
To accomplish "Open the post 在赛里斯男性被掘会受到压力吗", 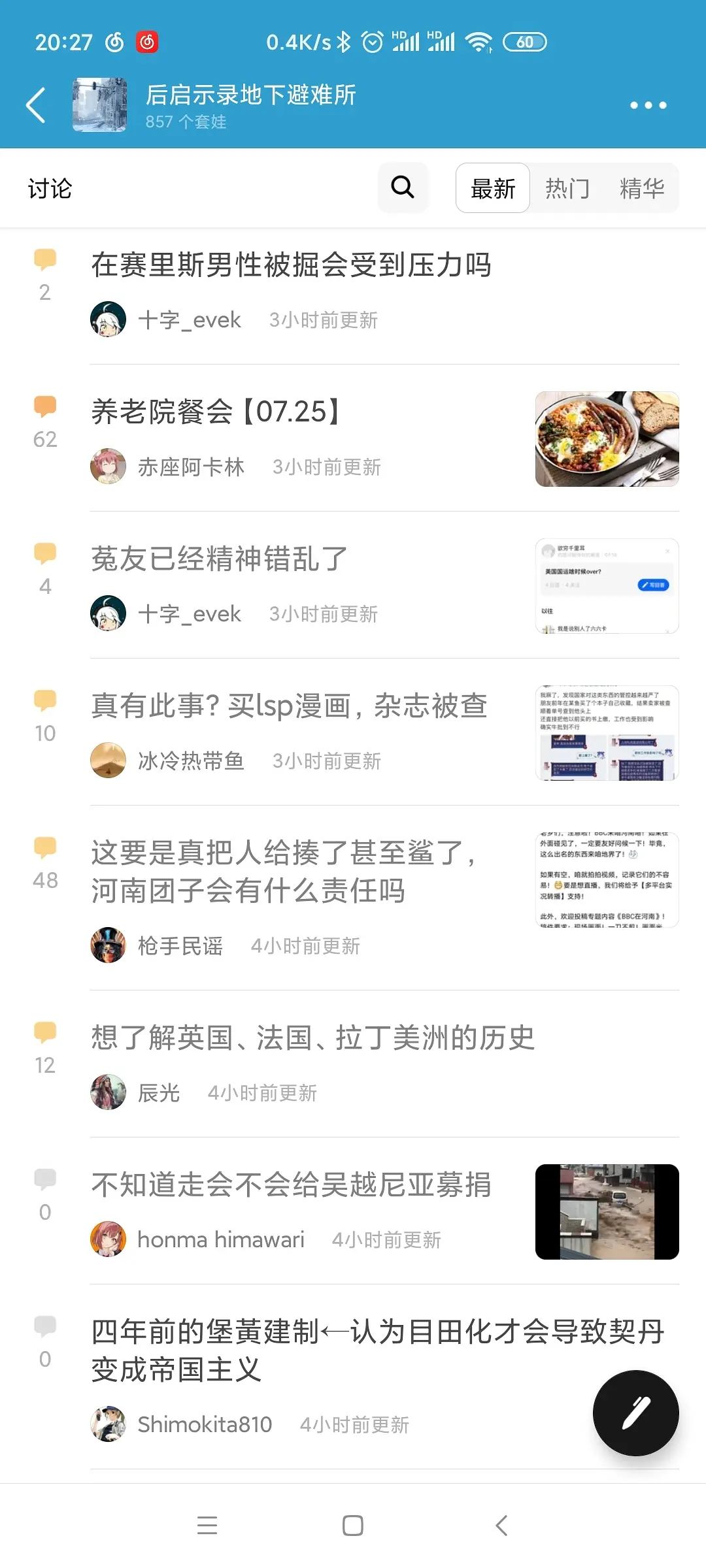I will 292,265.
